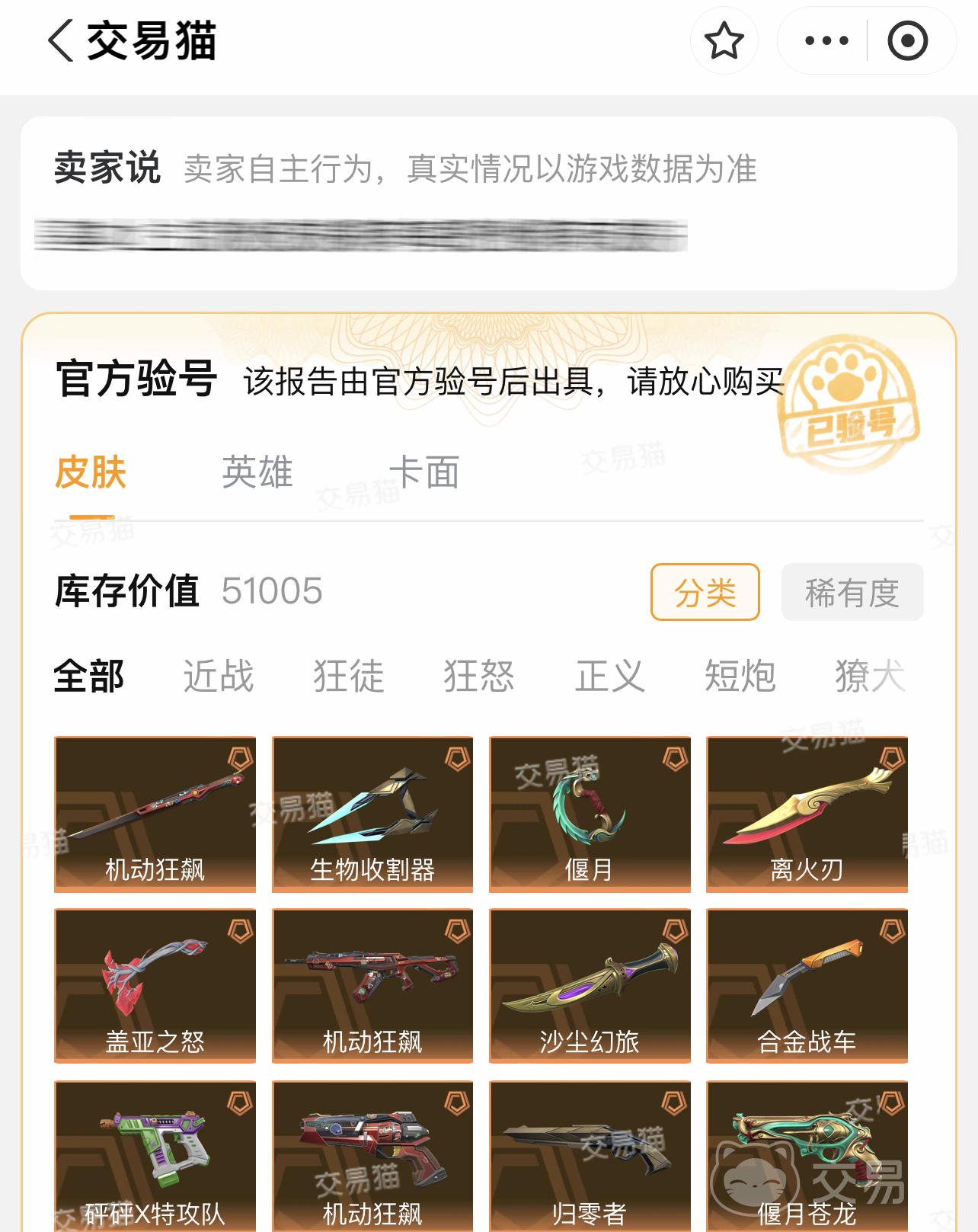Go back from the 交易猫 page
The width and height of the screenshot is (978, 1232).
pos(61,40)
